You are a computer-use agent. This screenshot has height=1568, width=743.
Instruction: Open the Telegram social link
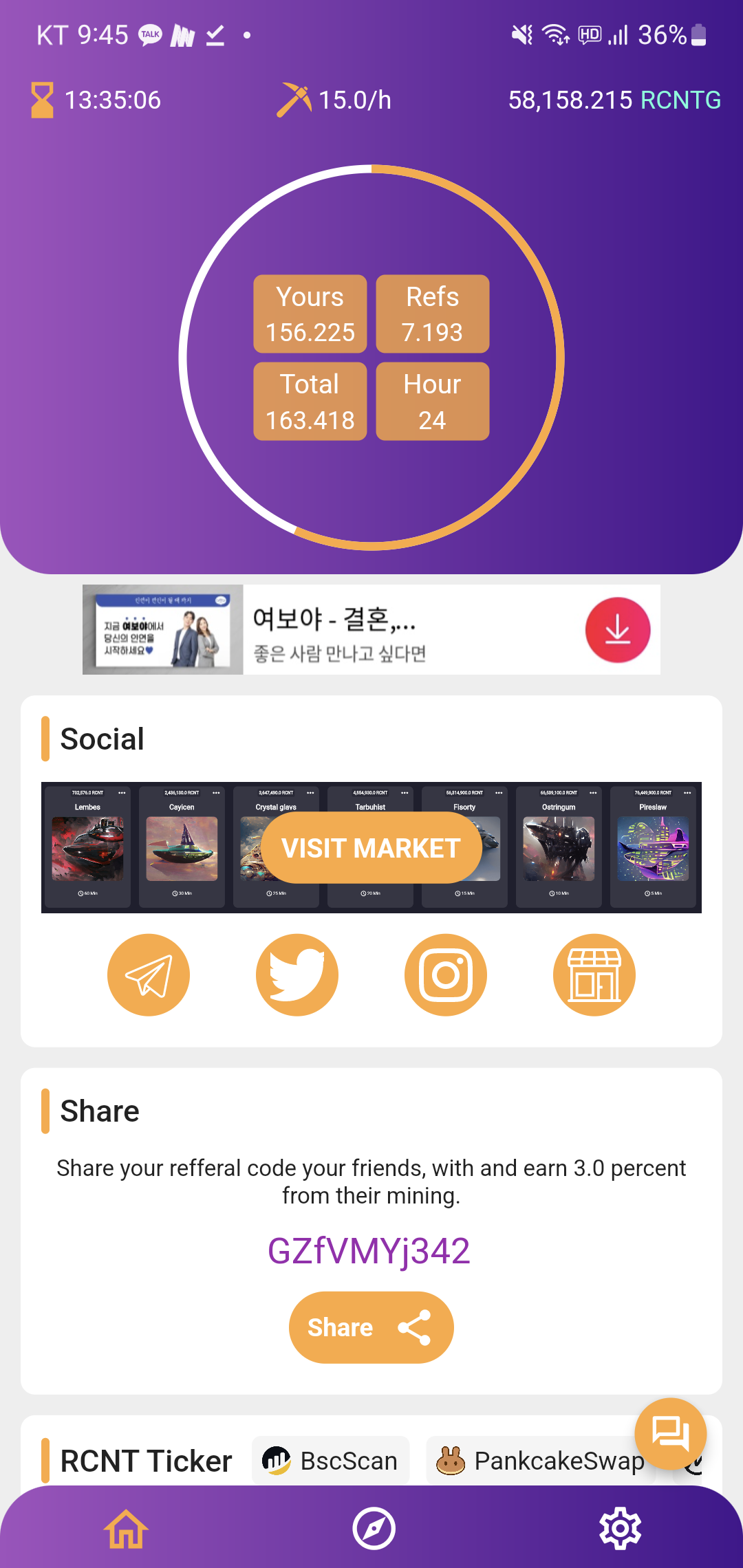(x=149, y=974)
